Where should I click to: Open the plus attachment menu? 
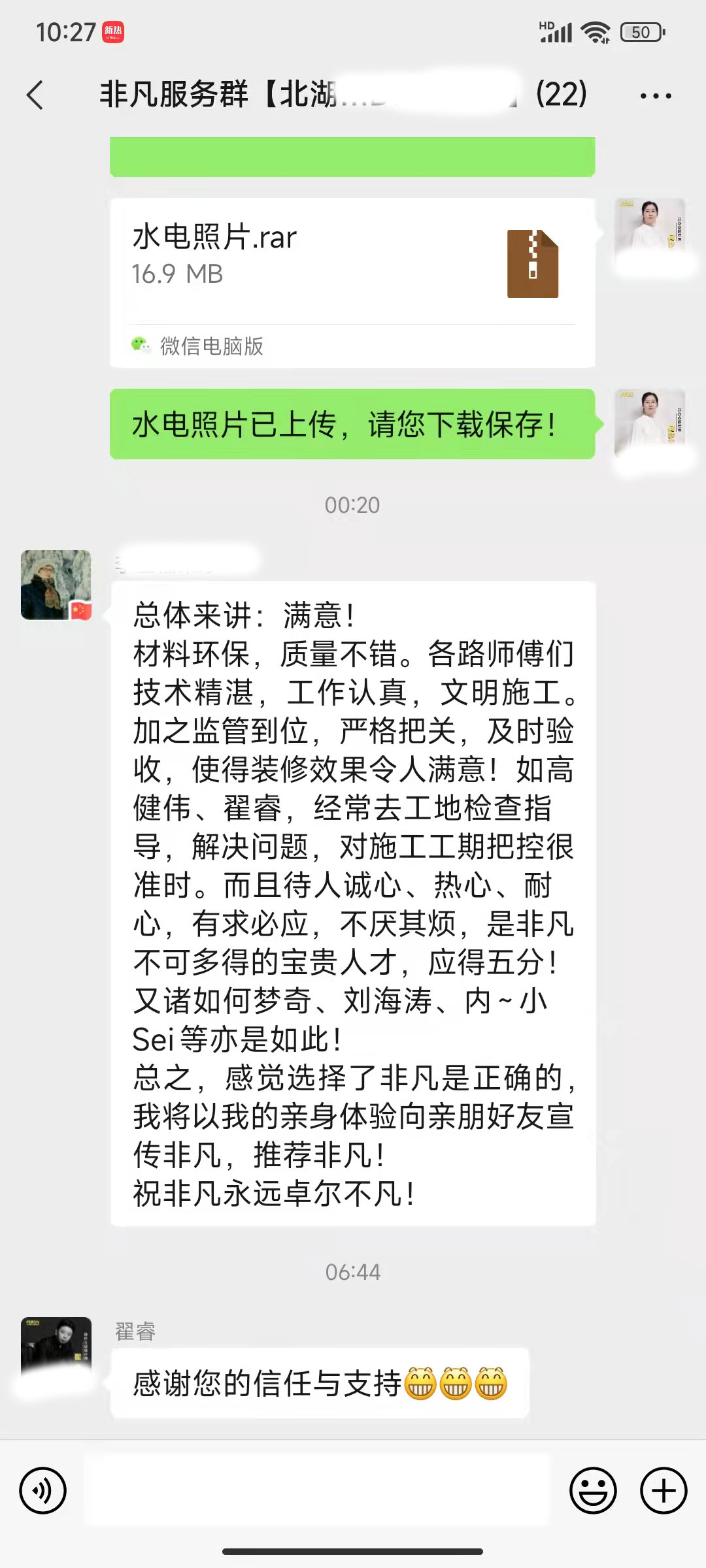663,1491
